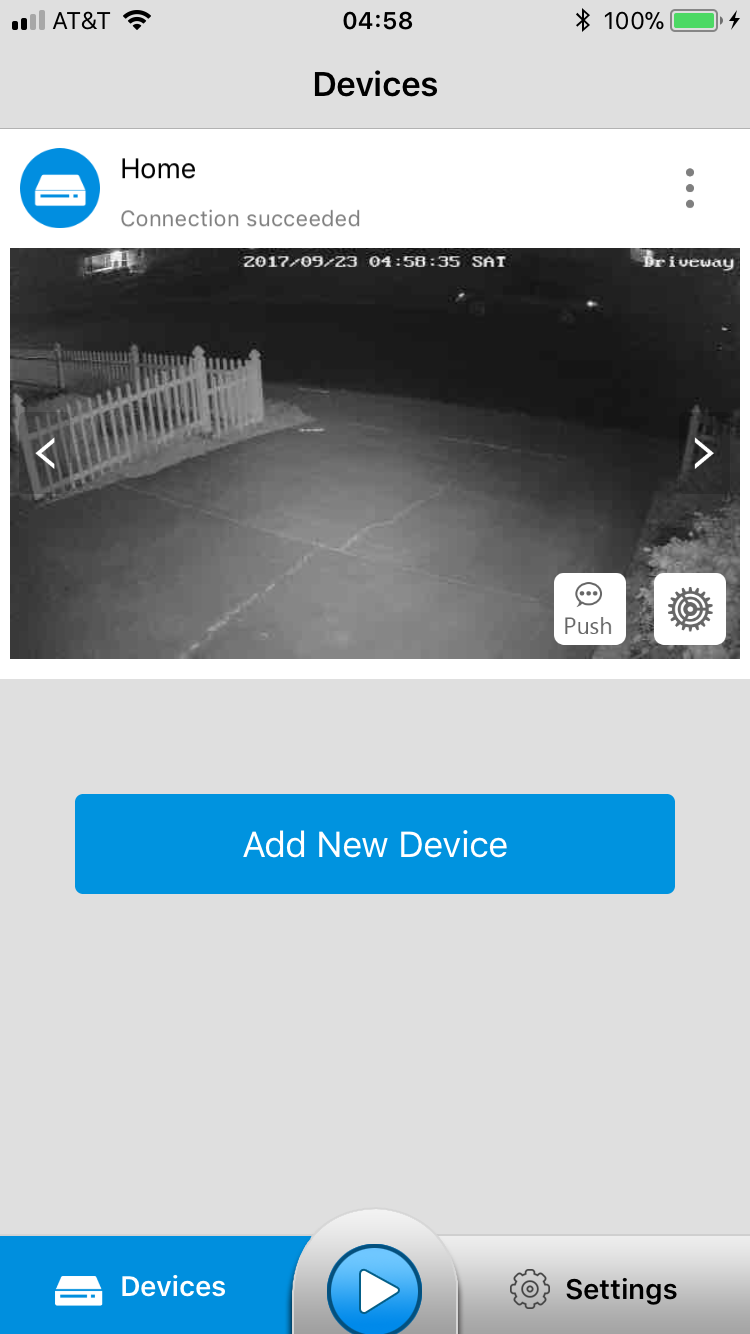
Task: Show the previous camera channel
Action: [46, 454]
